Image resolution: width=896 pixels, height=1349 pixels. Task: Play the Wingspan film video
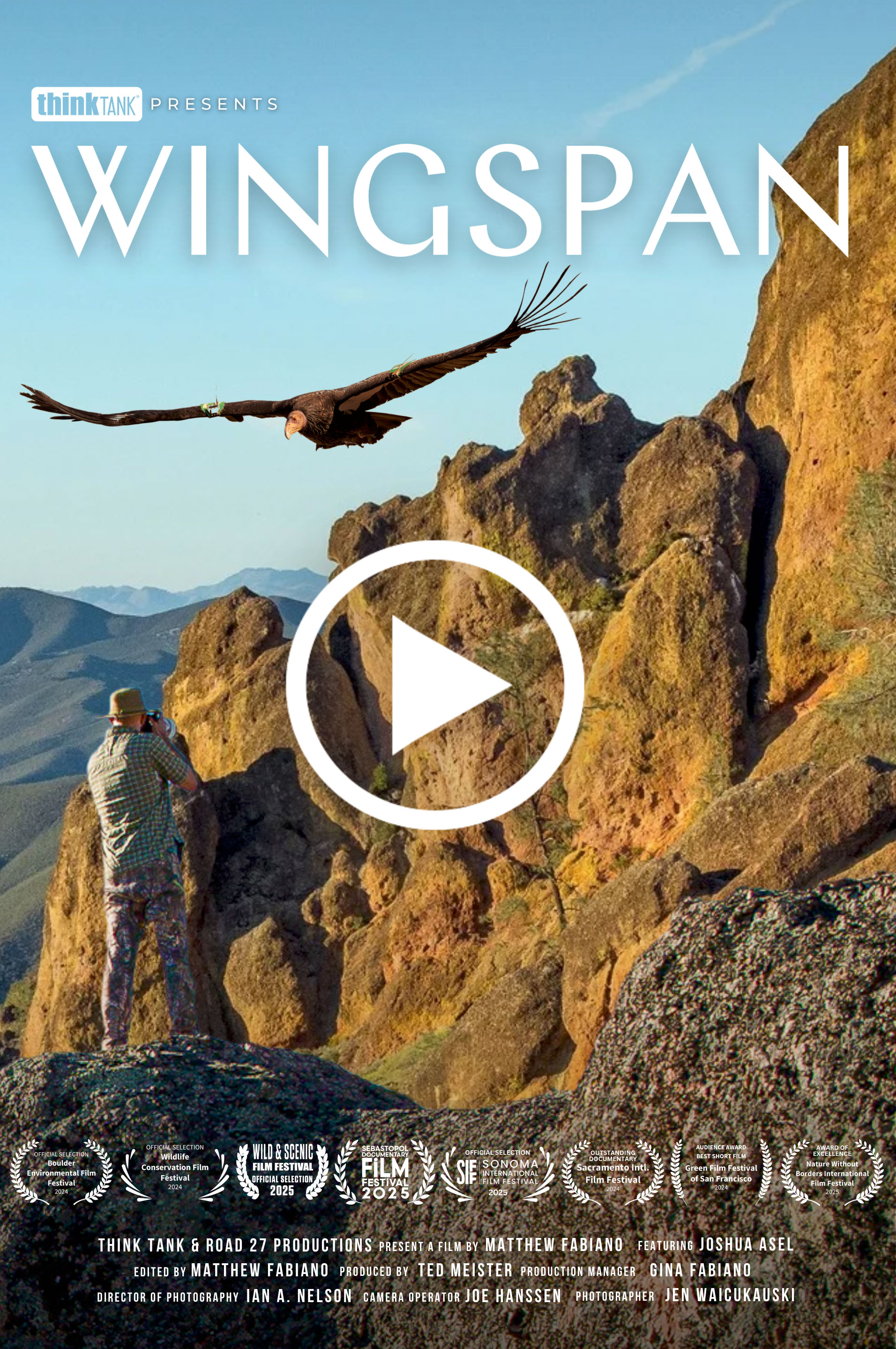point(435,684)
